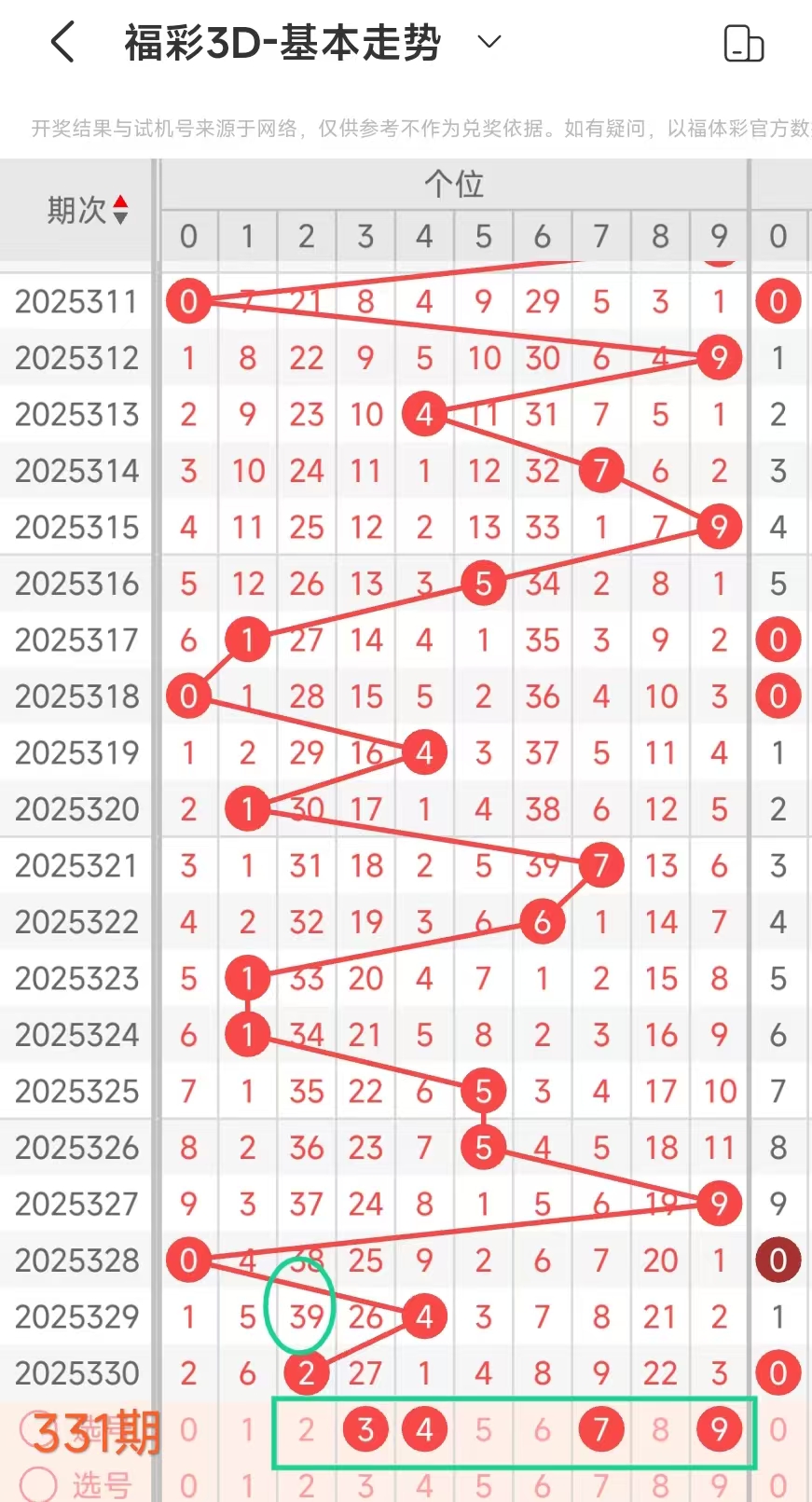Select the radio button of the lower 选号 row
The width and height of the screenshot is (812, 1502).
pyautogui.click(x=38, y=1484)
